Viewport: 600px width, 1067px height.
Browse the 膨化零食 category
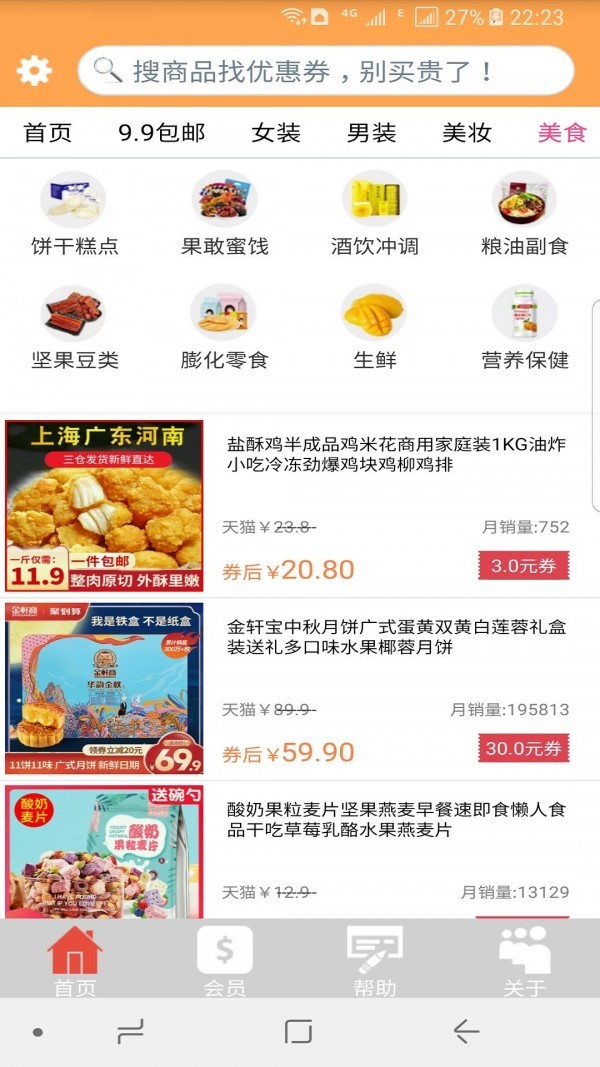[224, 328]
